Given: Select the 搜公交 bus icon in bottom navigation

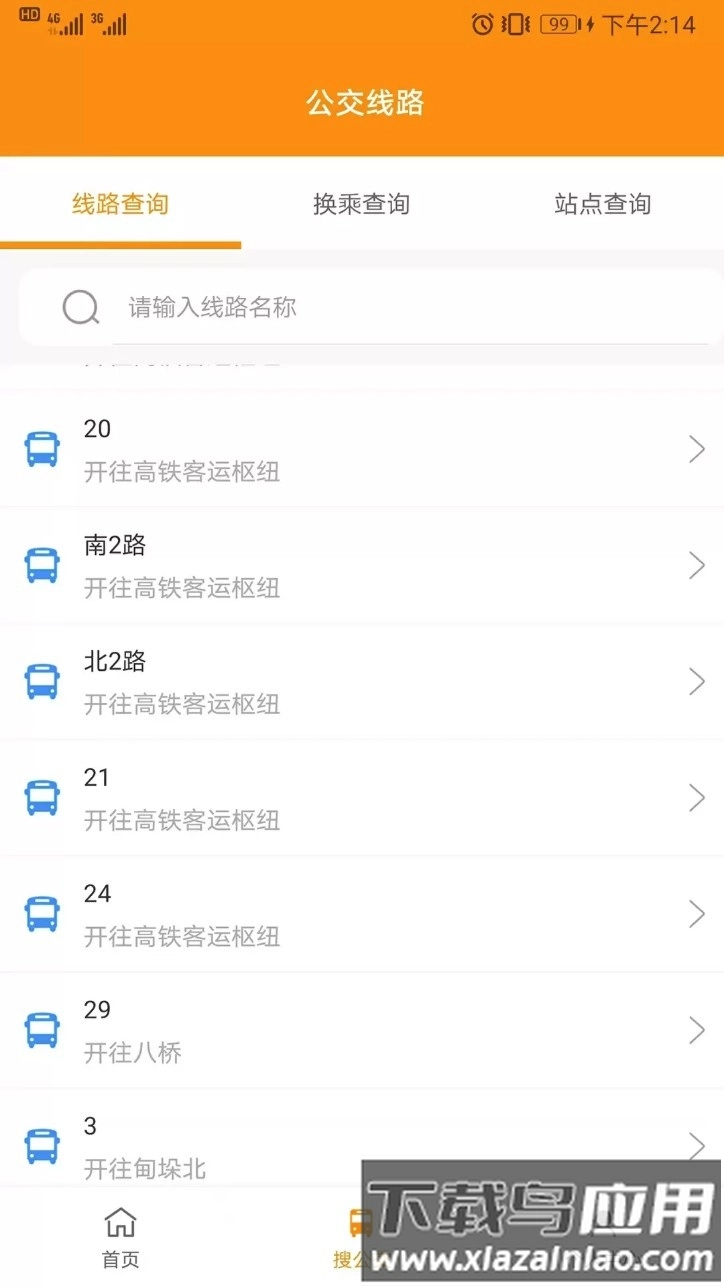Looking at the screenshot, I should click(x=362, y=1222).
